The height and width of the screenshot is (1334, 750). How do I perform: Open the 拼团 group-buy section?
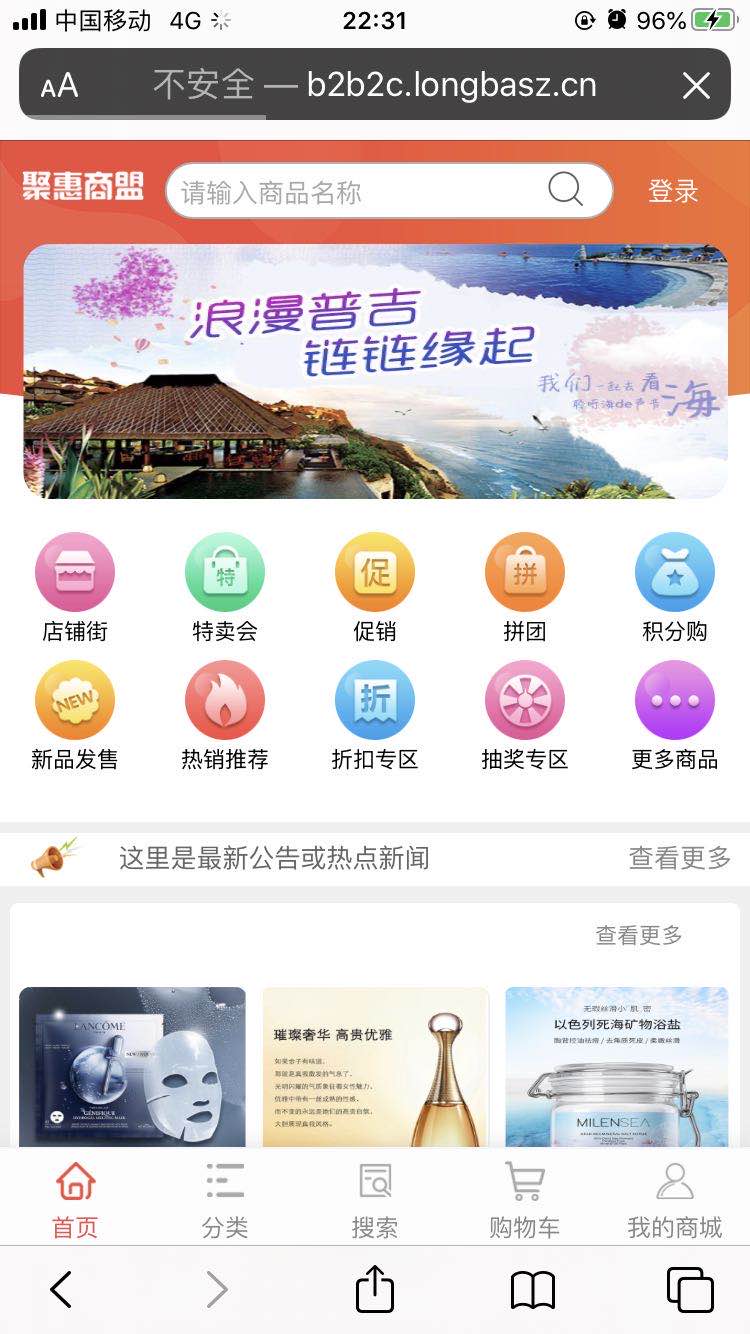[525, 586]
